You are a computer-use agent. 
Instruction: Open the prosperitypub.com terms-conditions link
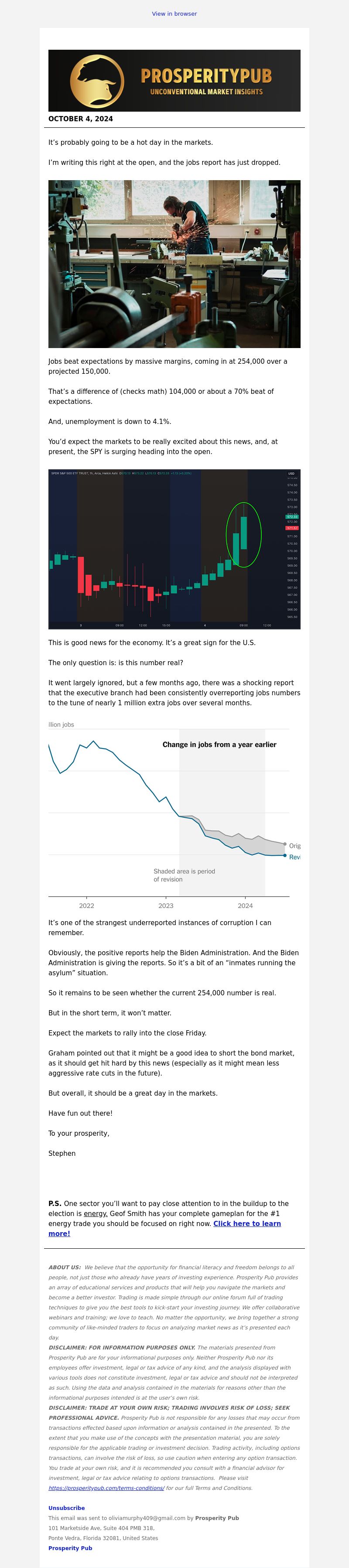click(x=106, y=1488)
